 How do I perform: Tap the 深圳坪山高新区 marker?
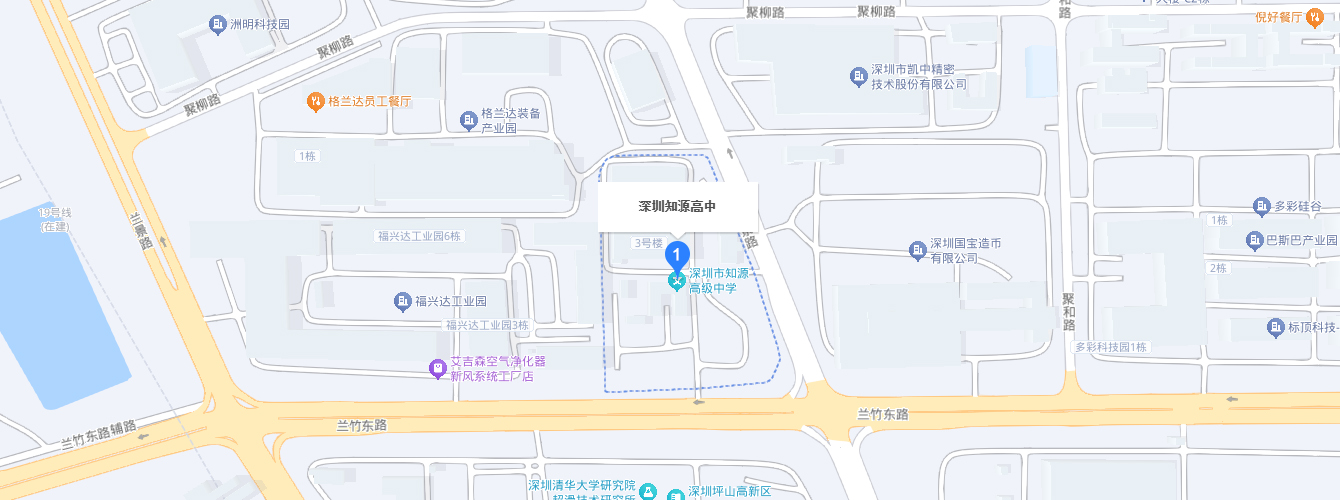tap(673, 493)
